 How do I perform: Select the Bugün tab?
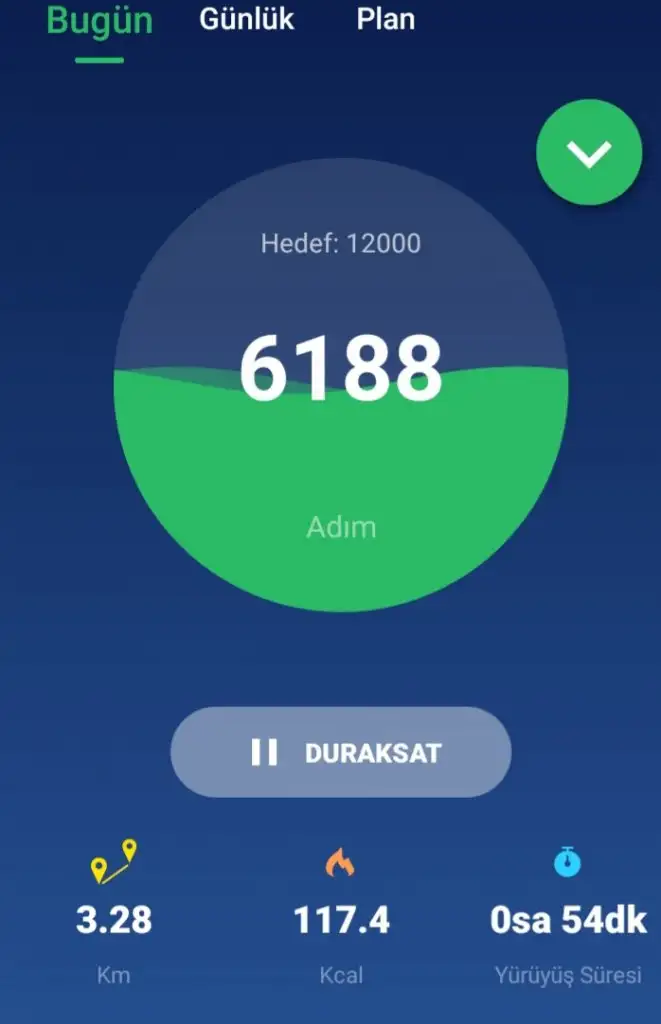pyautogui.click(x=100, y=20)
